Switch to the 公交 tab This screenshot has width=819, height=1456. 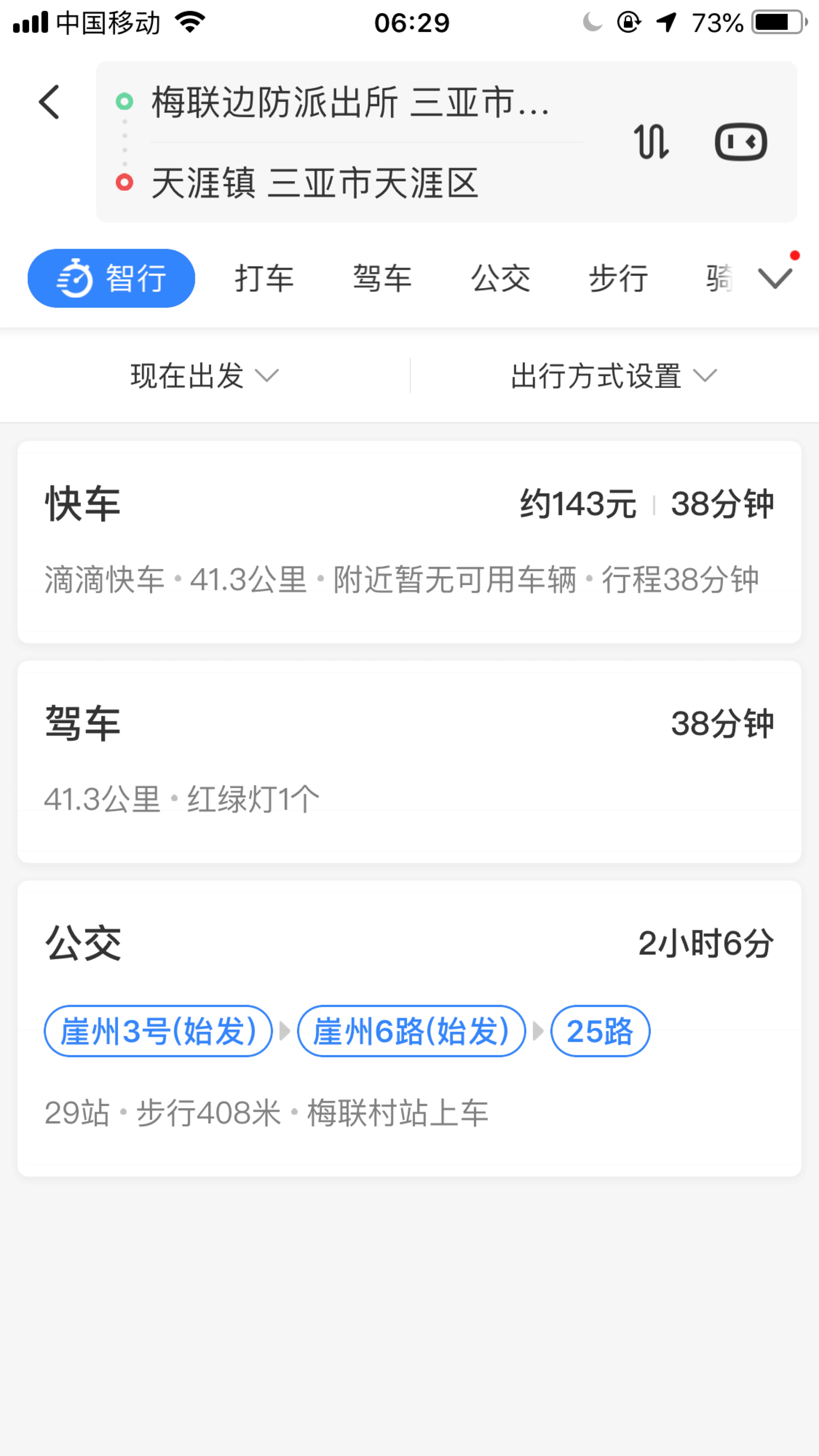click(x=500, y=278)
